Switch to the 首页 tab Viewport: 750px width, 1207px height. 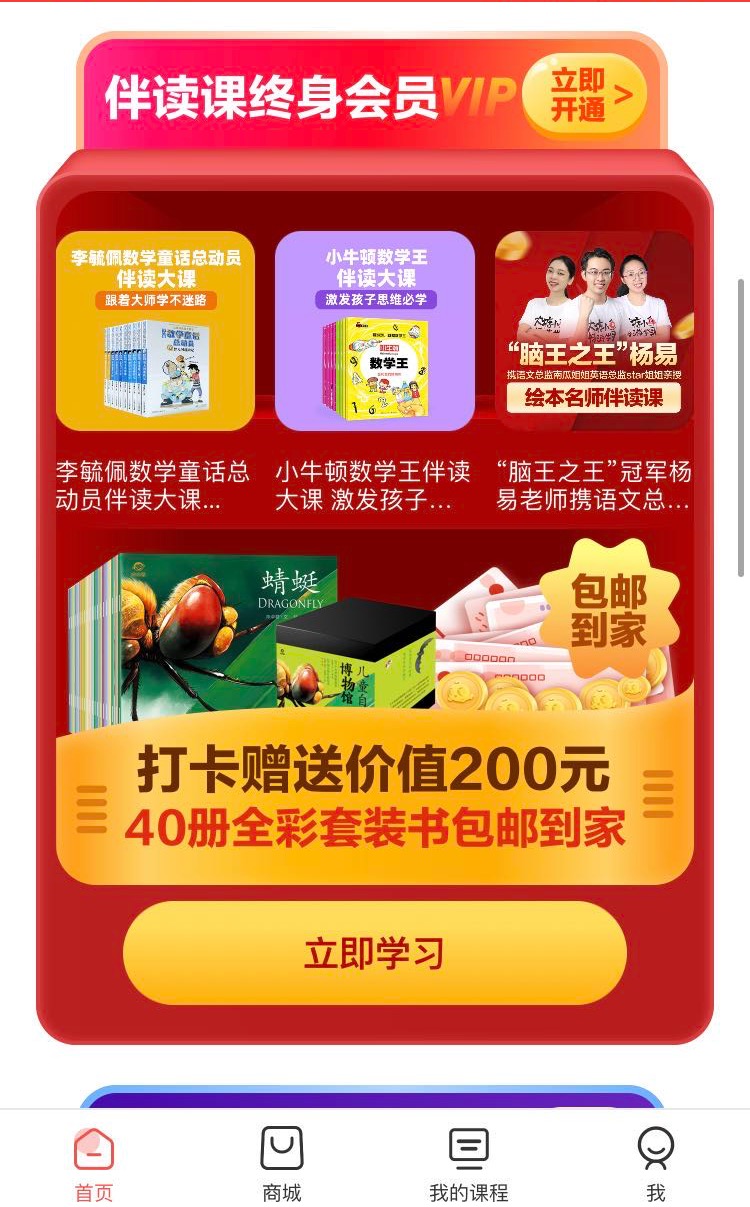click(94, 1163)
